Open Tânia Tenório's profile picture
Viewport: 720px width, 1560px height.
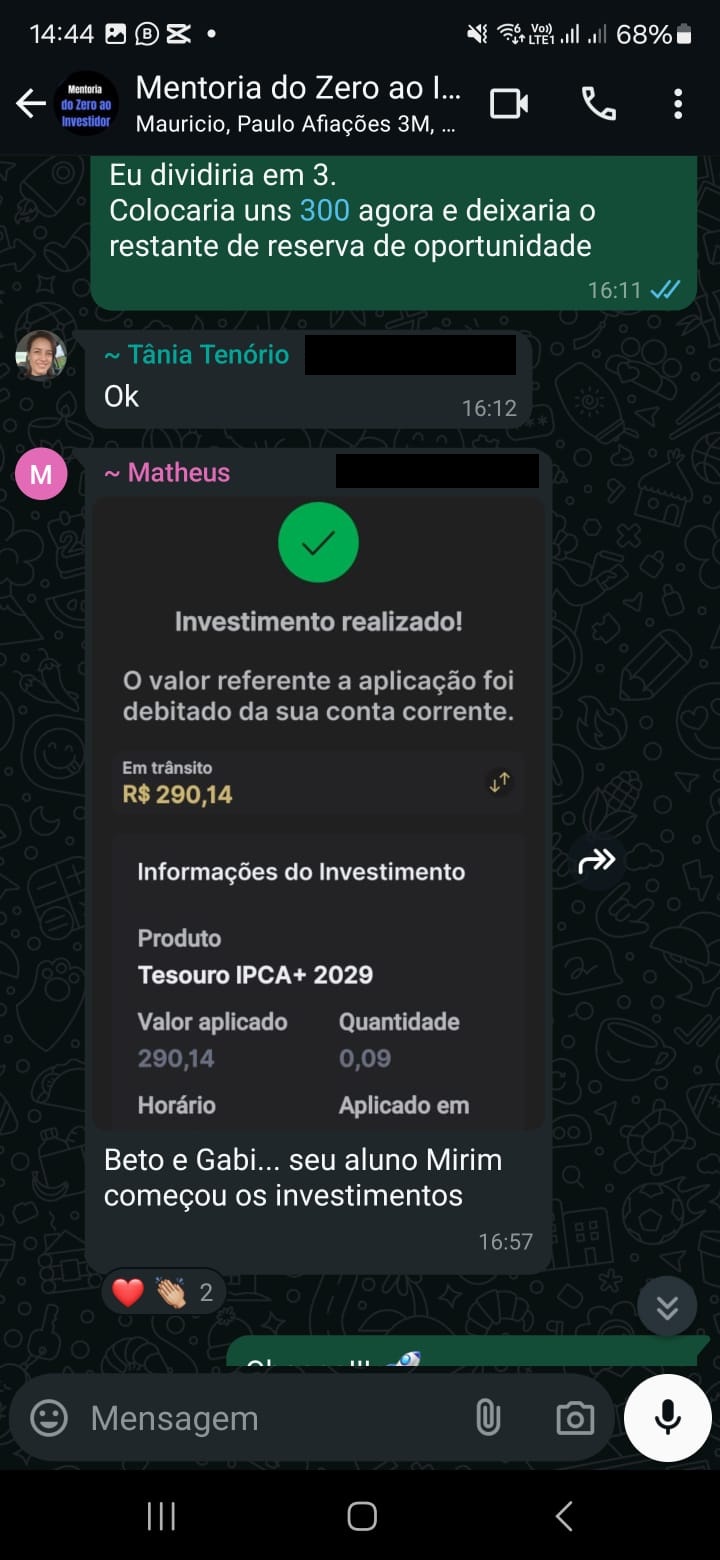[x=41, y=355]
